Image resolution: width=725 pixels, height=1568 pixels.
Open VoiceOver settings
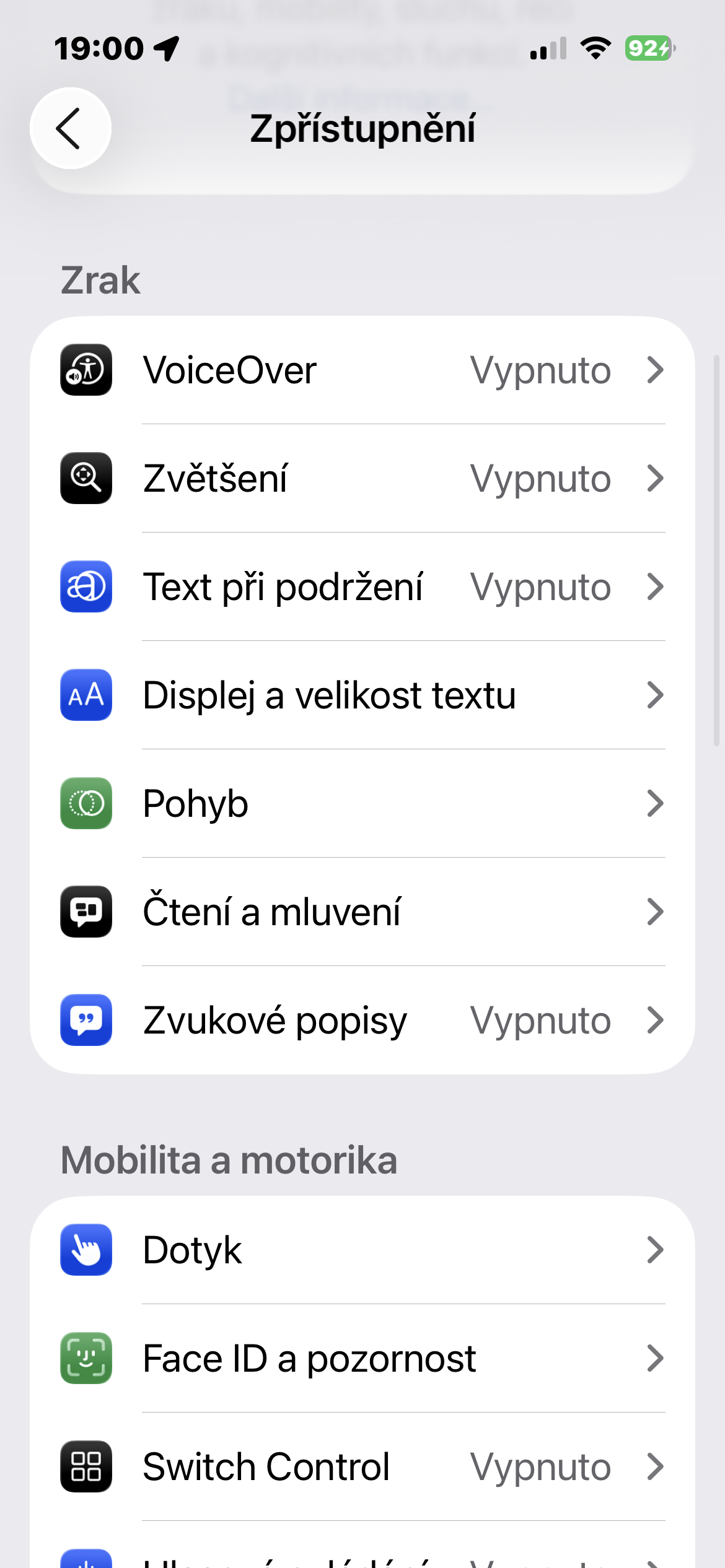362,370
